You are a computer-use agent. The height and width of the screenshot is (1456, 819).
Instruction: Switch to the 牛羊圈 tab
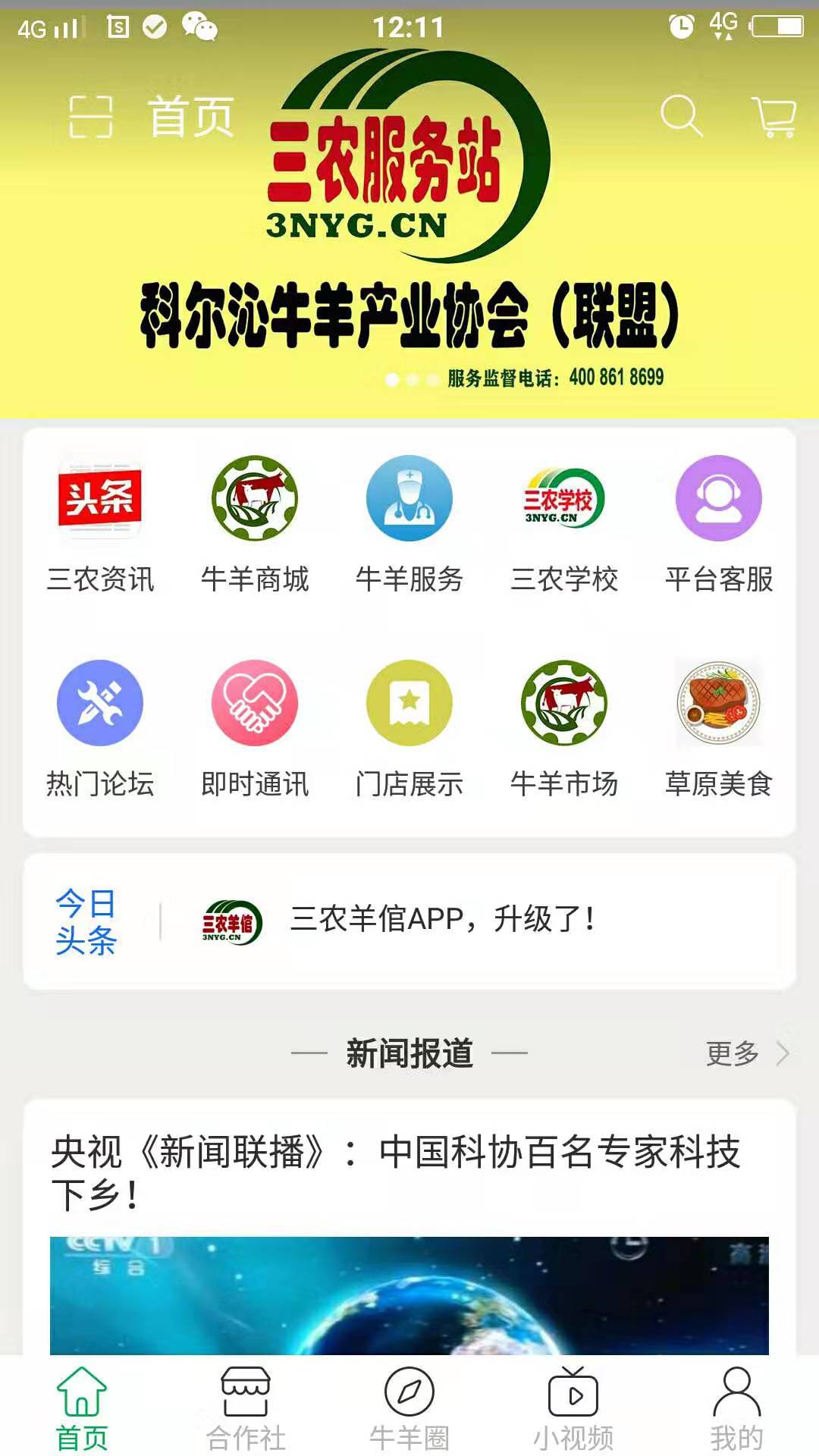coord(409,1407)
